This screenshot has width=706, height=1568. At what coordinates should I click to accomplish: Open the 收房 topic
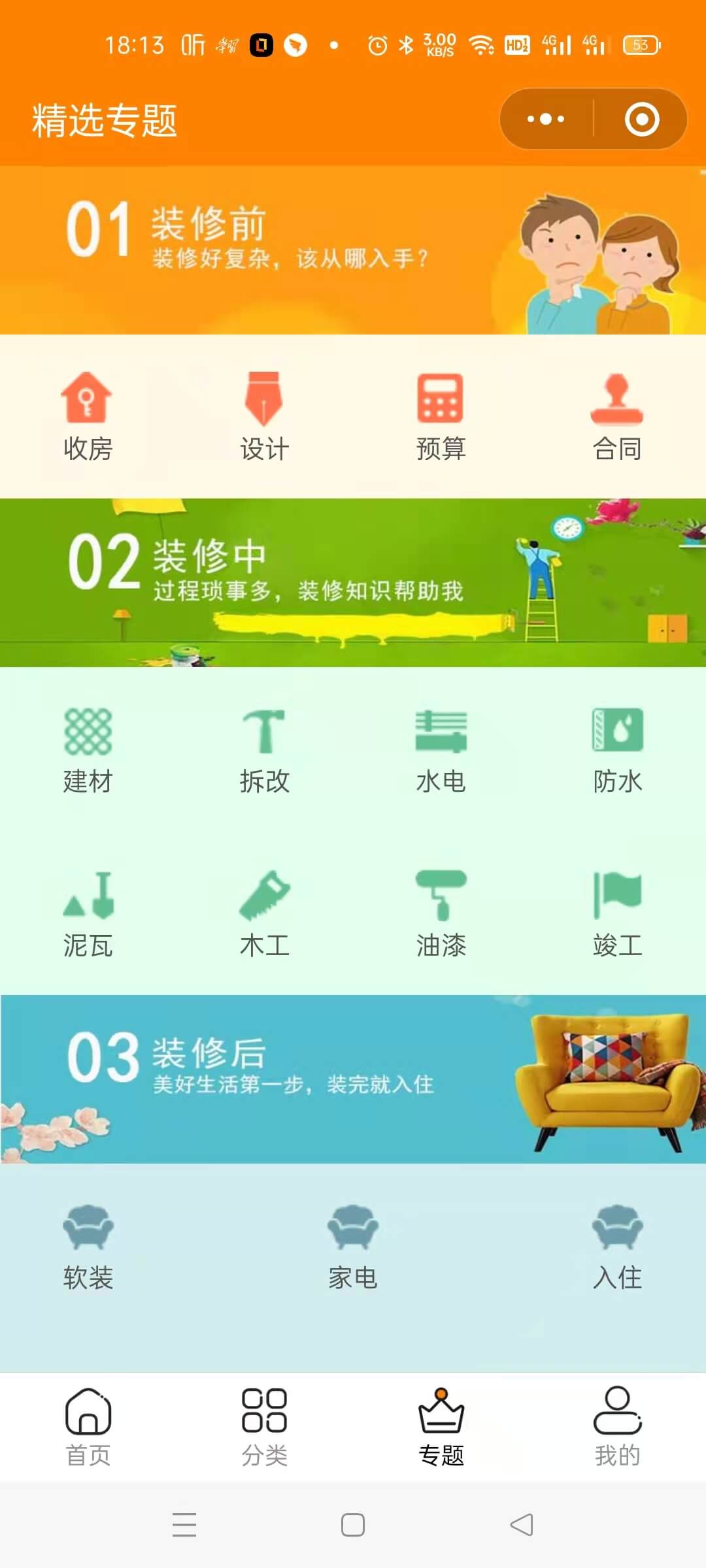88,416
